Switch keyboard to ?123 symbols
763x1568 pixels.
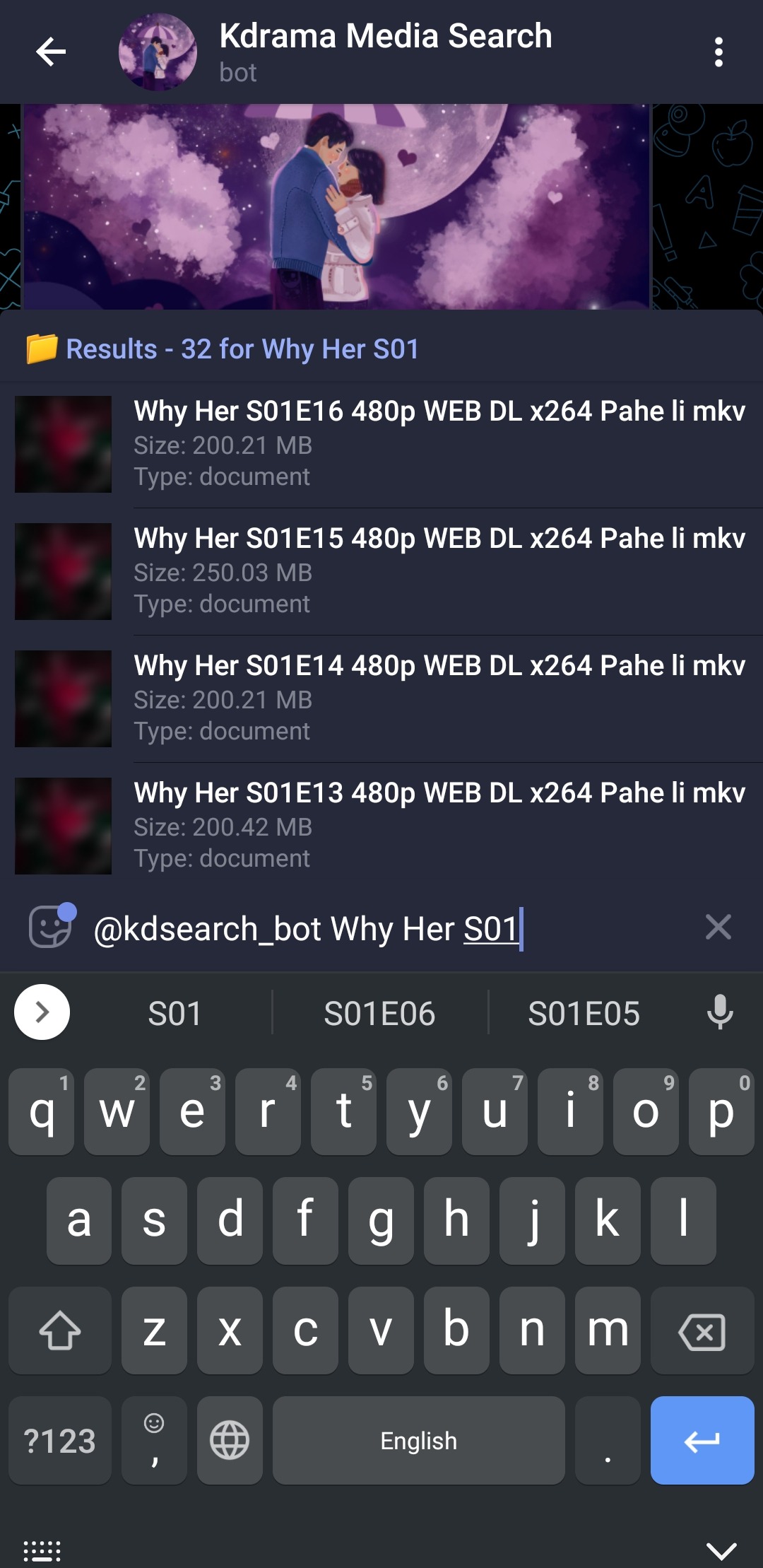tap(60, 1440)
